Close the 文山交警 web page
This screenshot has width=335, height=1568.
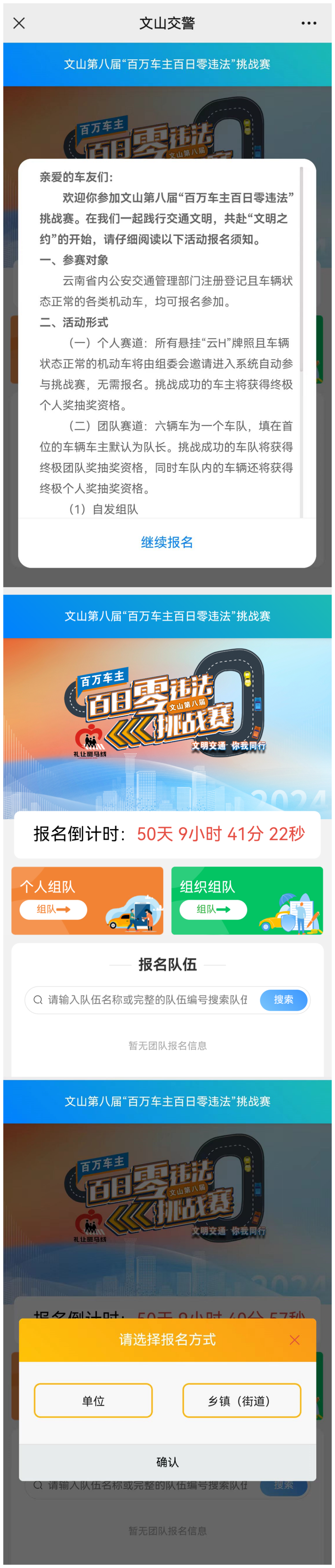click(x=19, y=23)
